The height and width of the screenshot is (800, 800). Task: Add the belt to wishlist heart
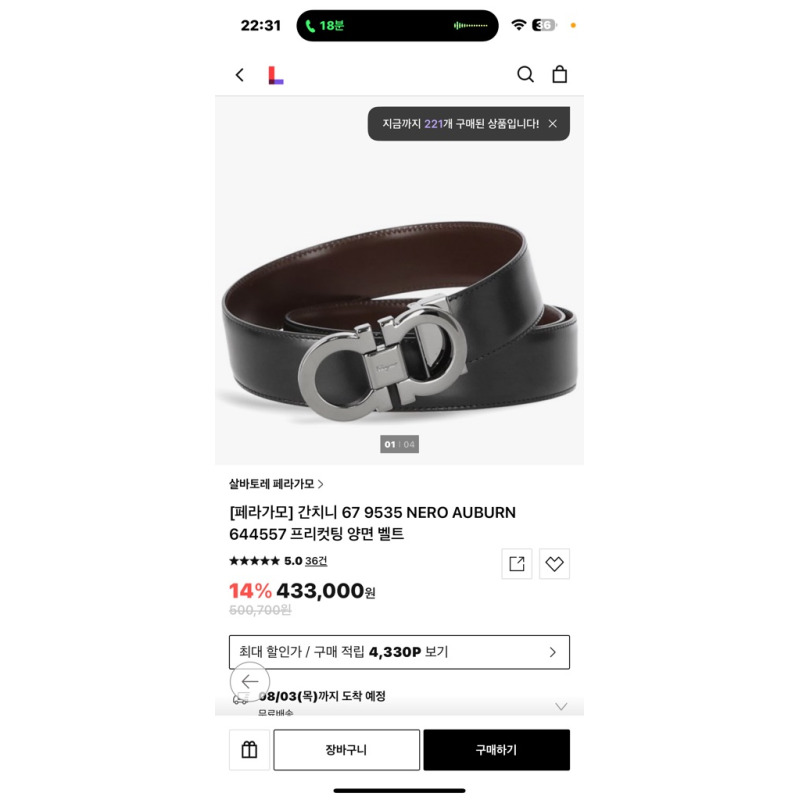554,564
